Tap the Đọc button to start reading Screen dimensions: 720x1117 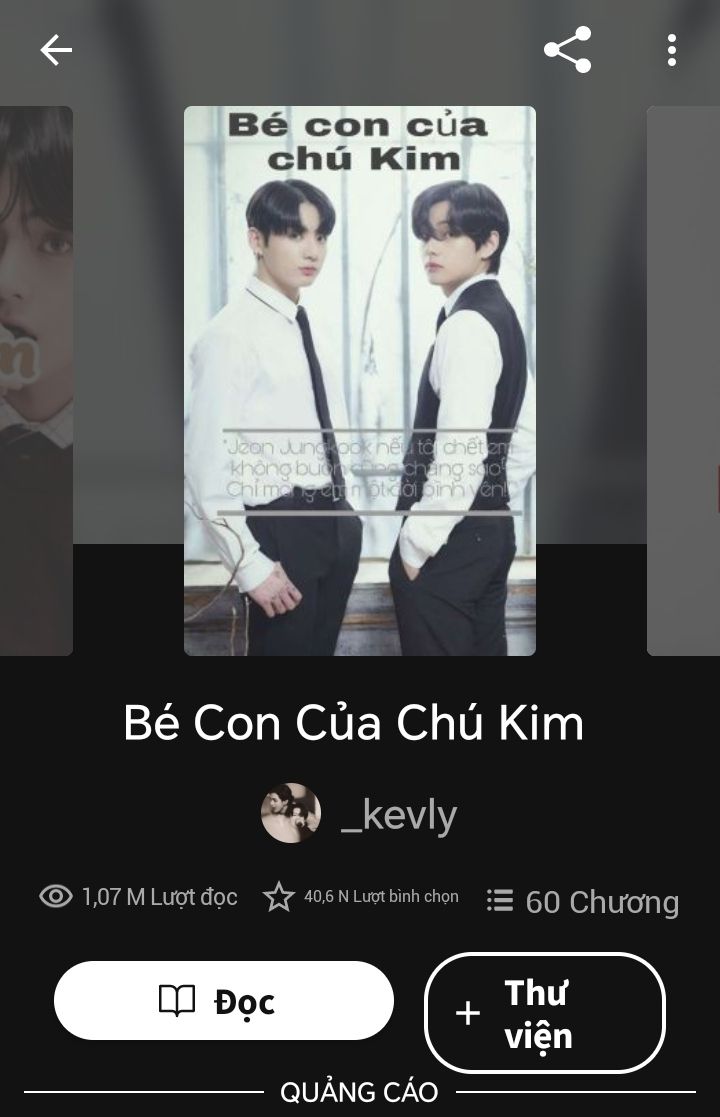(x=224, y=1001)
